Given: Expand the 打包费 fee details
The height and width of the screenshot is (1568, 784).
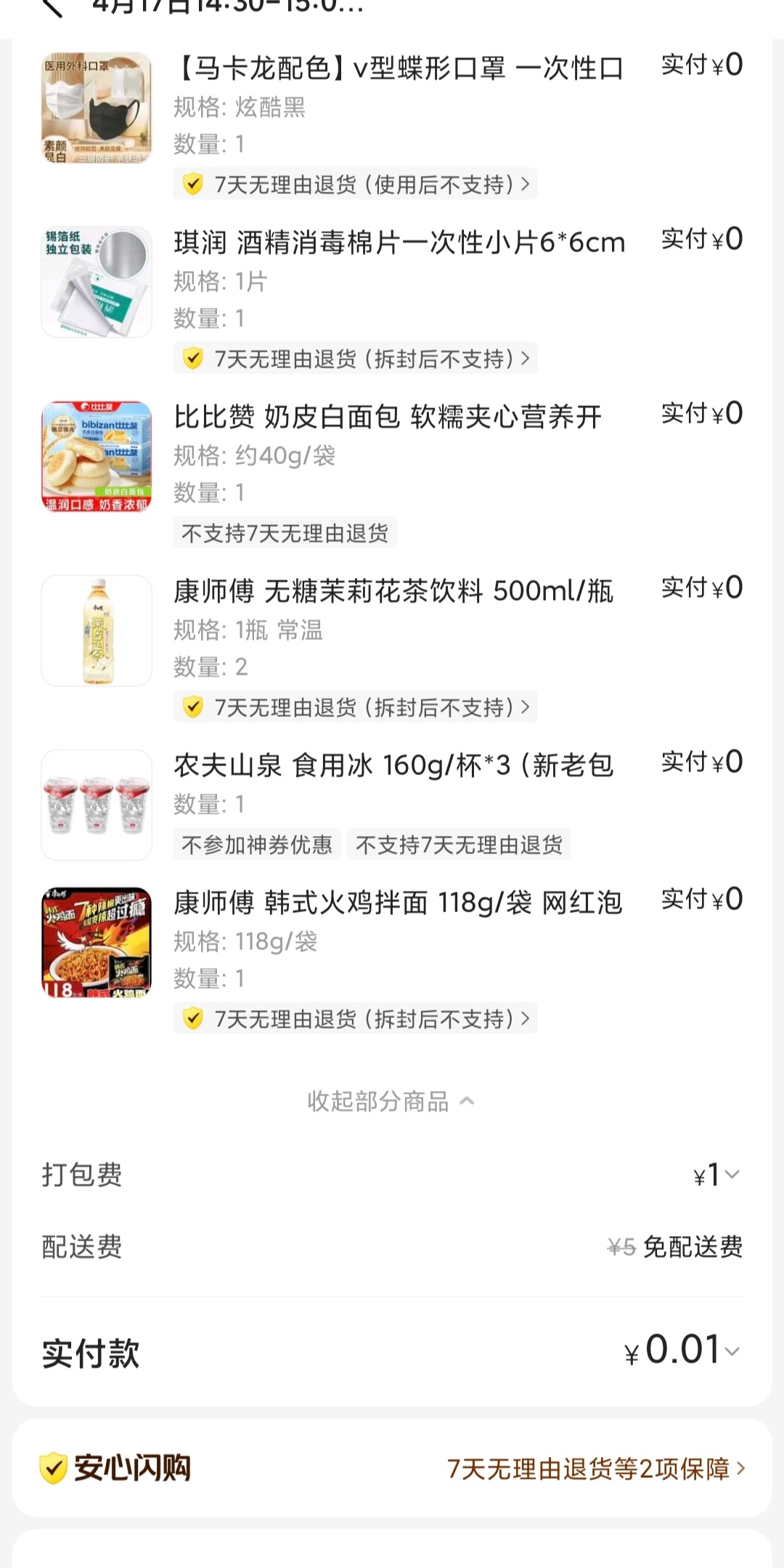Looking at the screenshot, I should coord(717,1175).
